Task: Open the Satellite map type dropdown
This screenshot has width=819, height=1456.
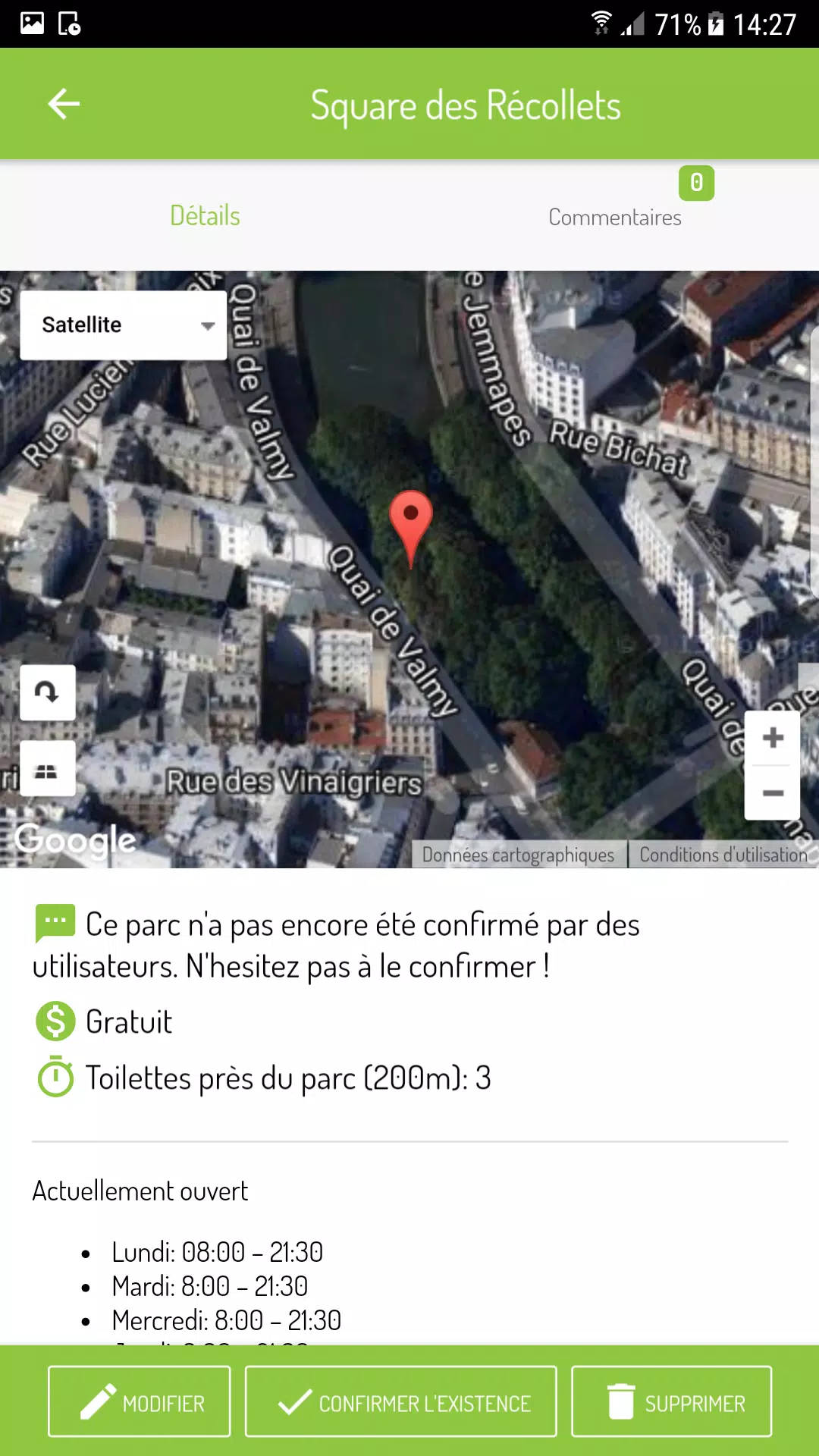Action: (124, 325)
